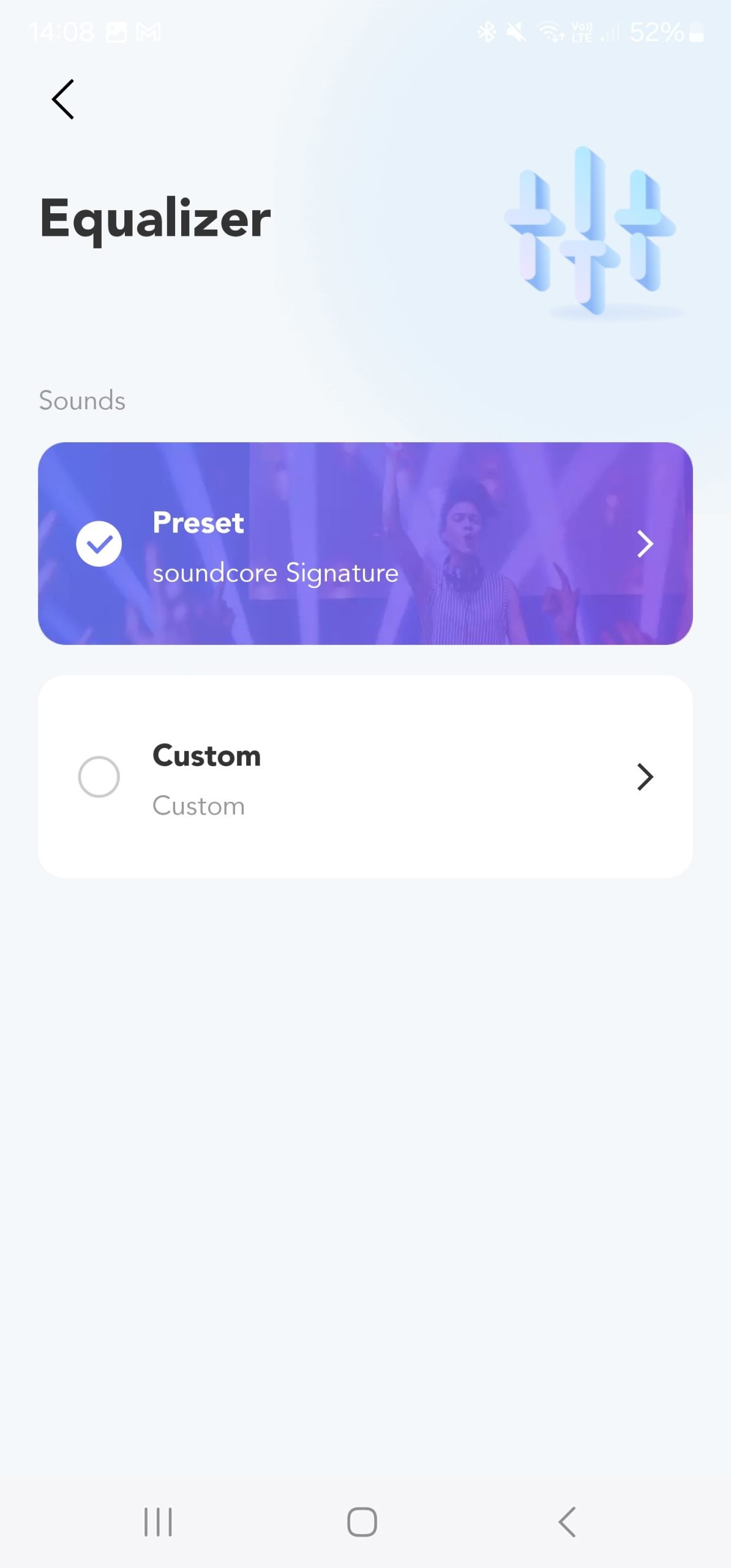Tap the Preset card's chevron arrow
This screenshot has width=731, height=1568.
645,543
